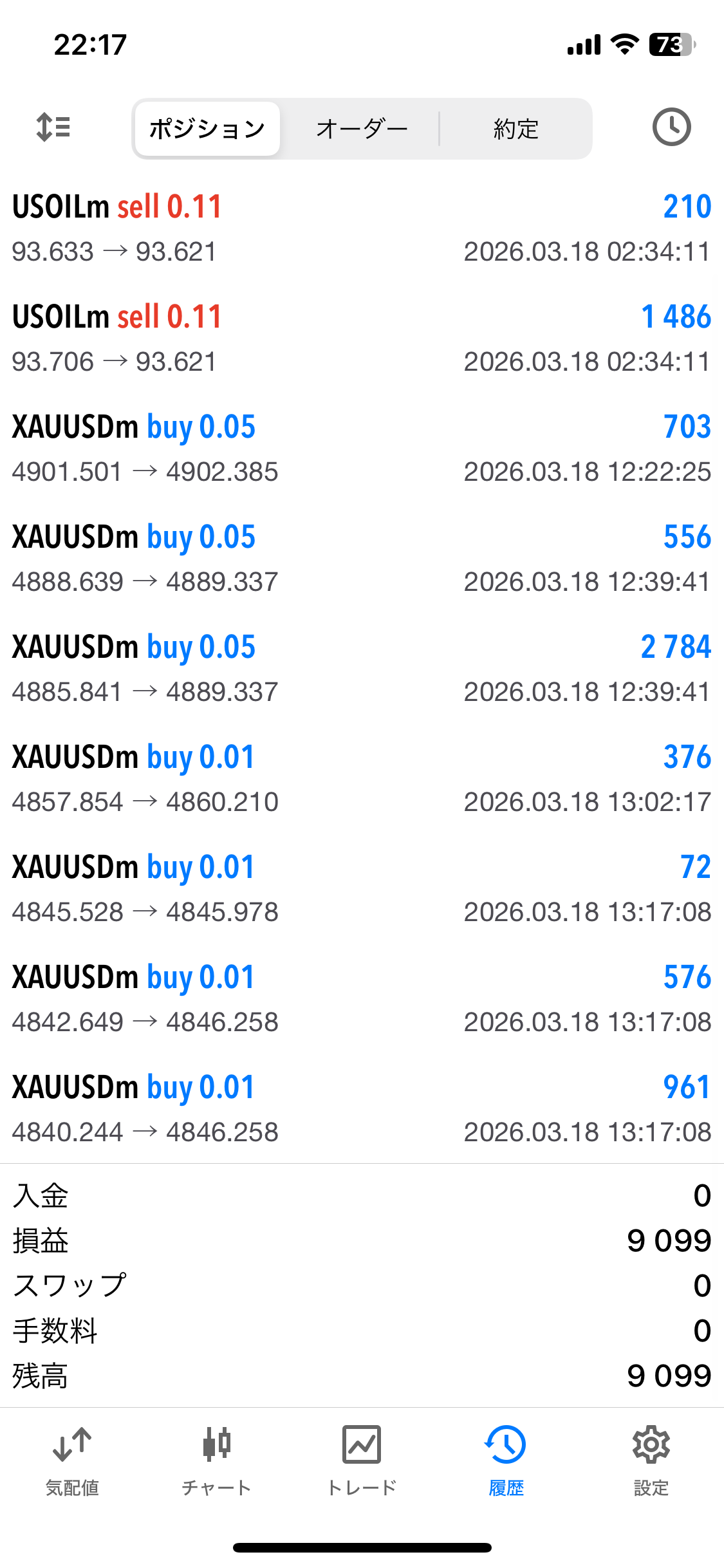This screenshot has width=724, height=1568.
Task: Expand the XAUUSDm buy trade with profit 376
Action: [x=362, y=779]
